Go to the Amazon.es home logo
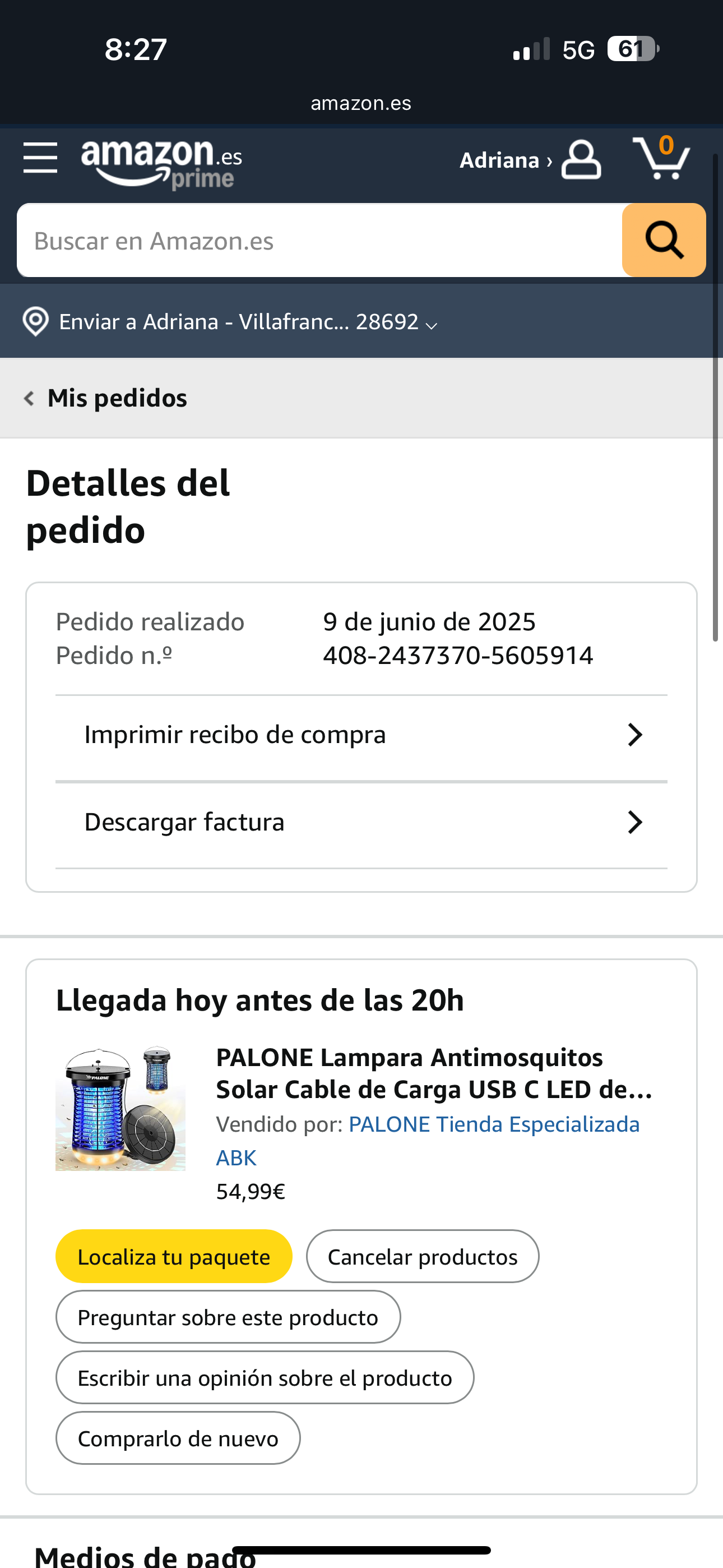 [161, 162]
